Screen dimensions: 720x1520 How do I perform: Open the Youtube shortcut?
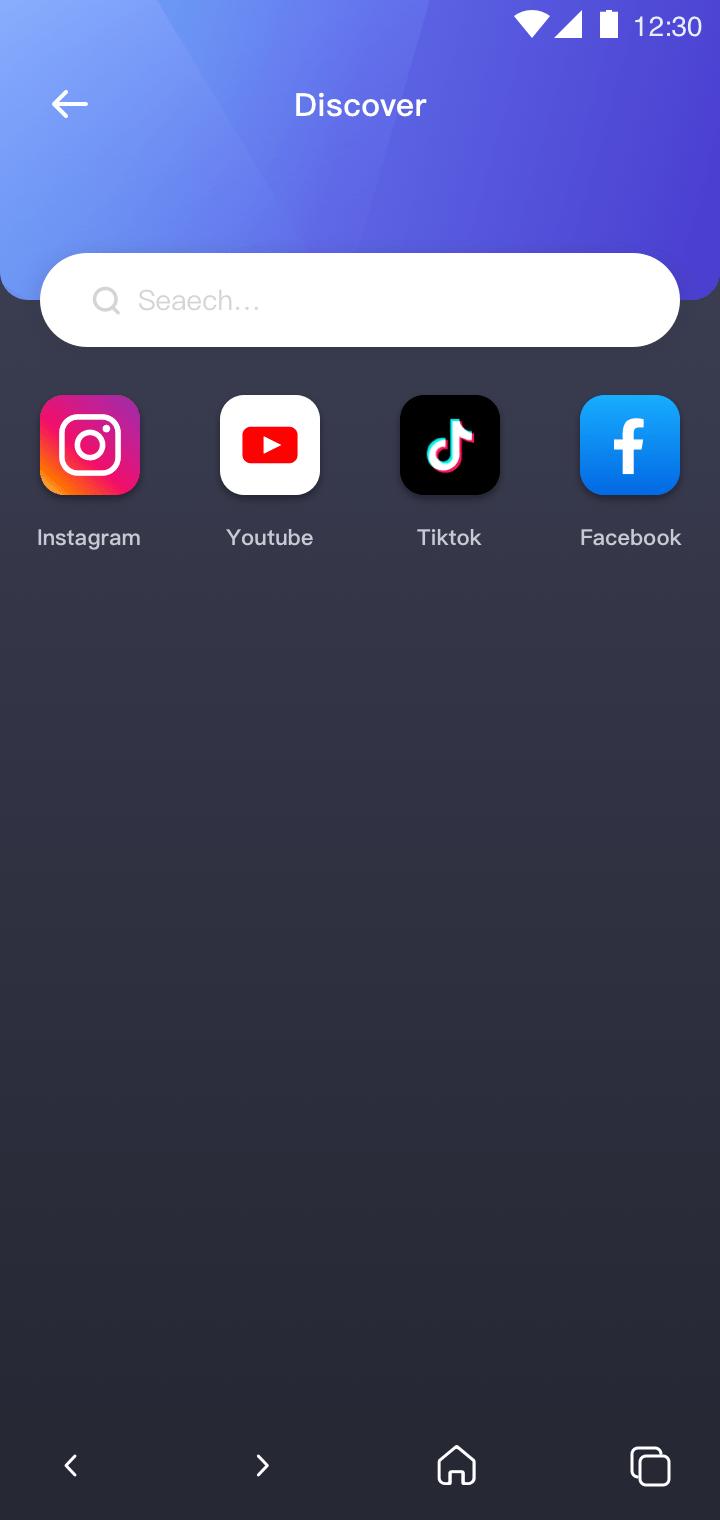pyautogui.click(x=270, y=446)
